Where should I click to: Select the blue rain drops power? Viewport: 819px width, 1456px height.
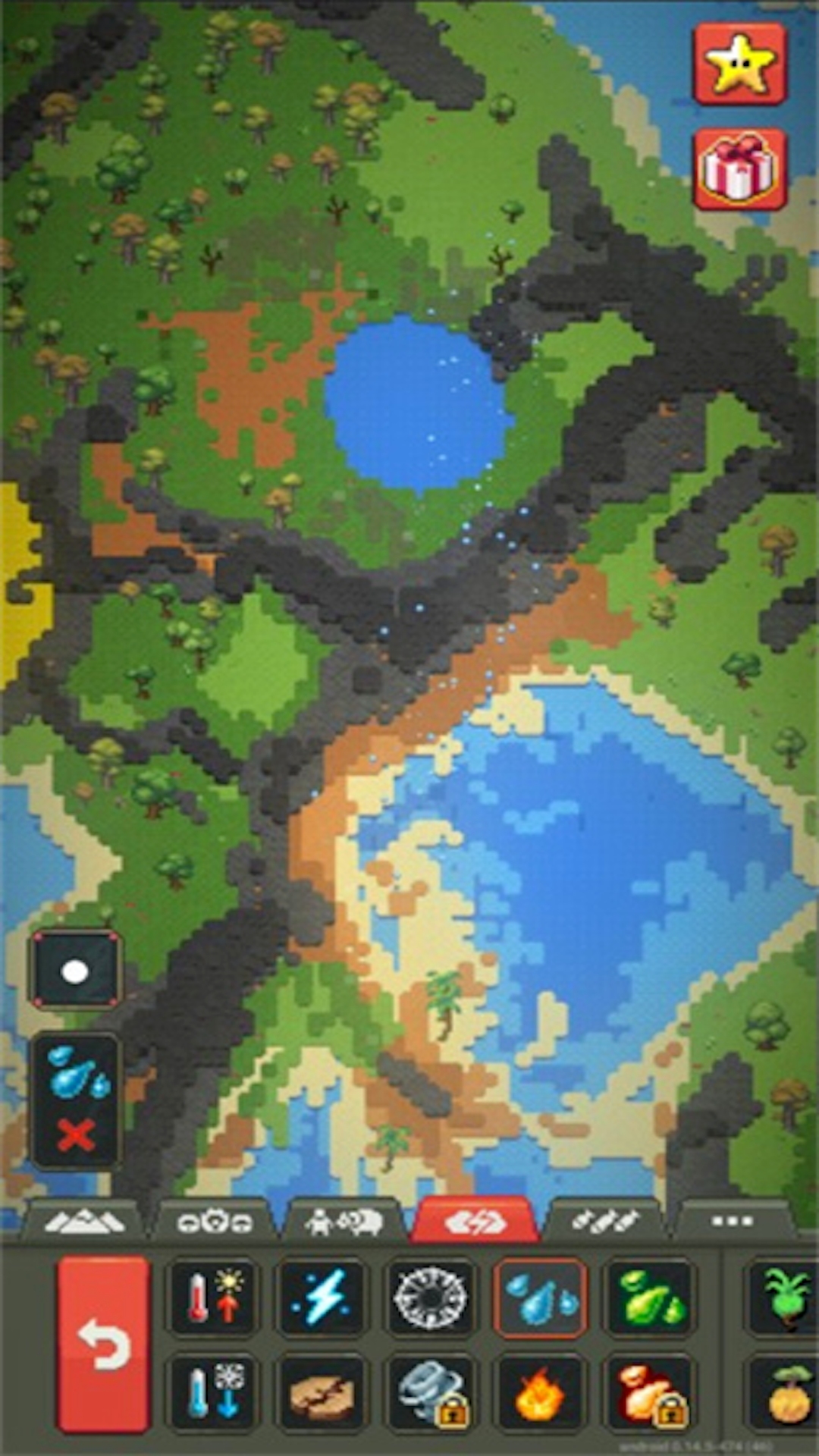[x=539, y=1298]
